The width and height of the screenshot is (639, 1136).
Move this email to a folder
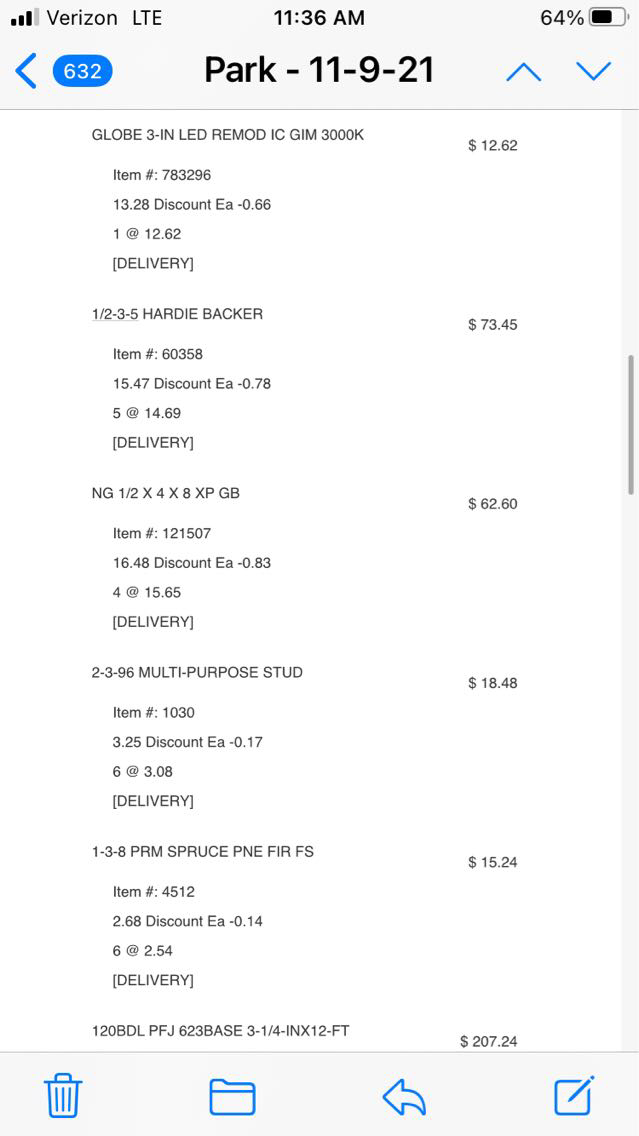(x=232, y=1096)
